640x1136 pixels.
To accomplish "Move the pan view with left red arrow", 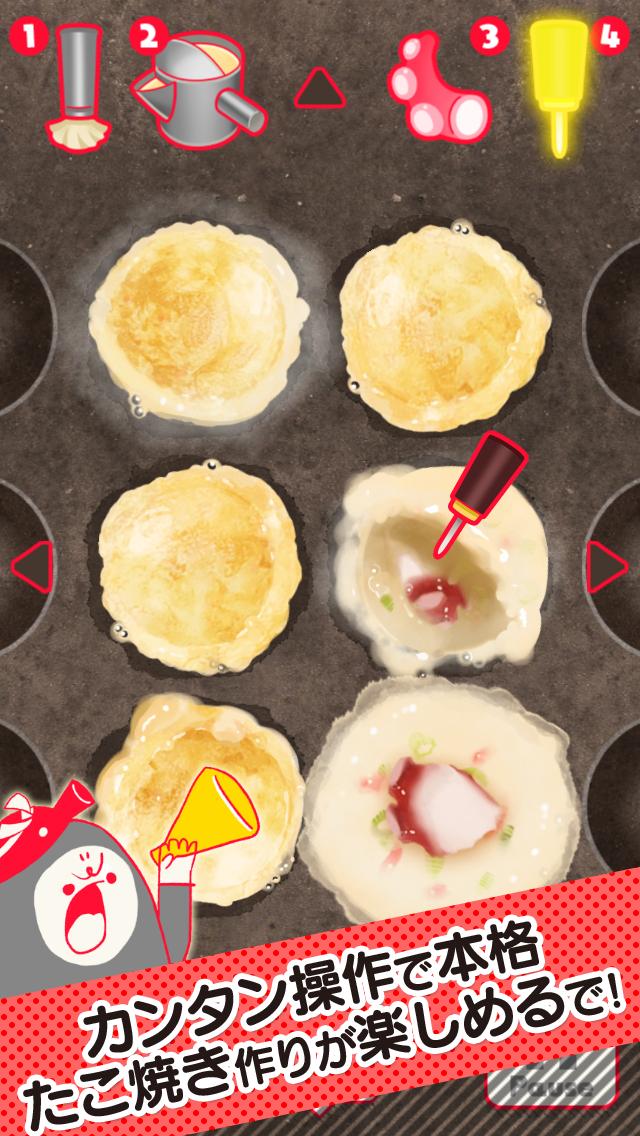I will click(x=30, y=566).
